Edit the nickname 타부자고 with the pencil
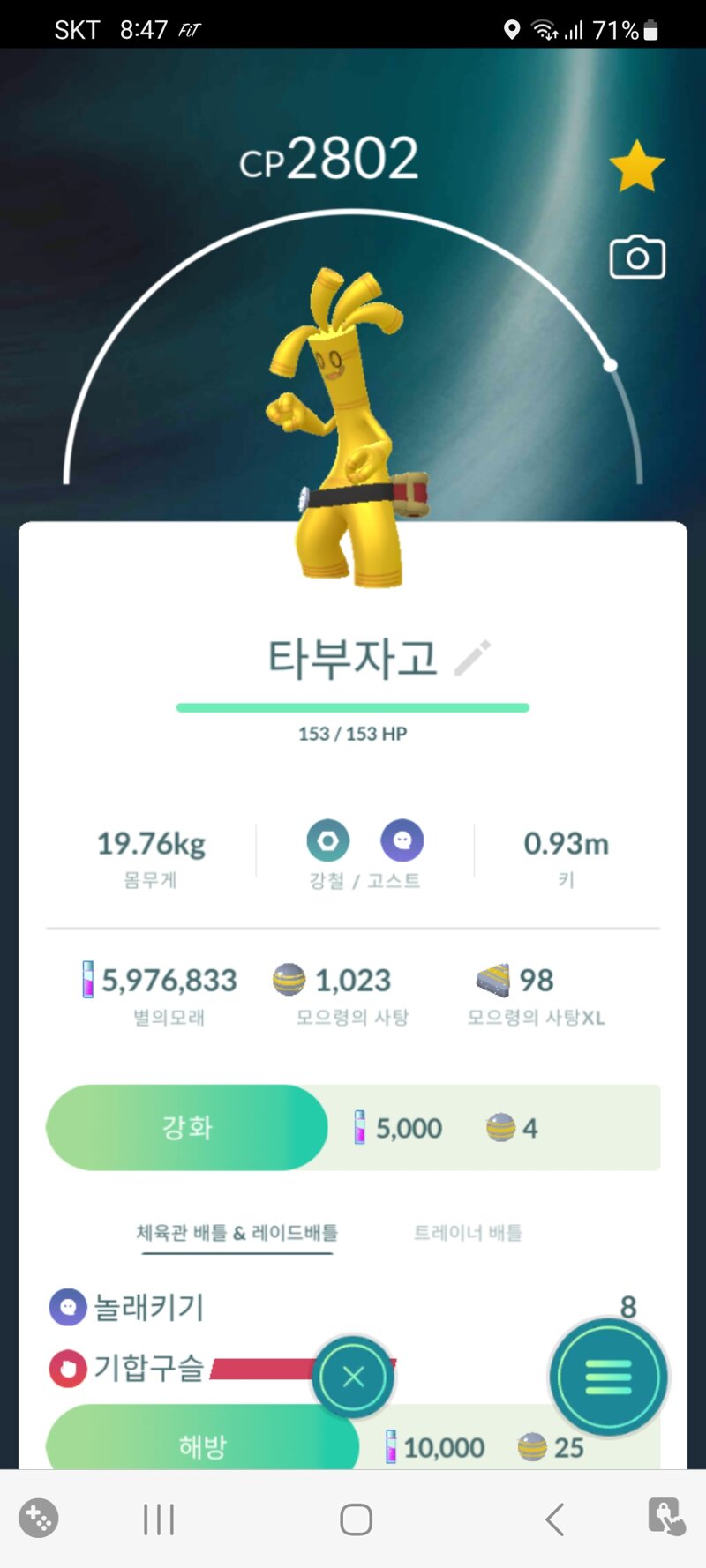The height and width of the screenshot is (1568, 706). point(472,658)
